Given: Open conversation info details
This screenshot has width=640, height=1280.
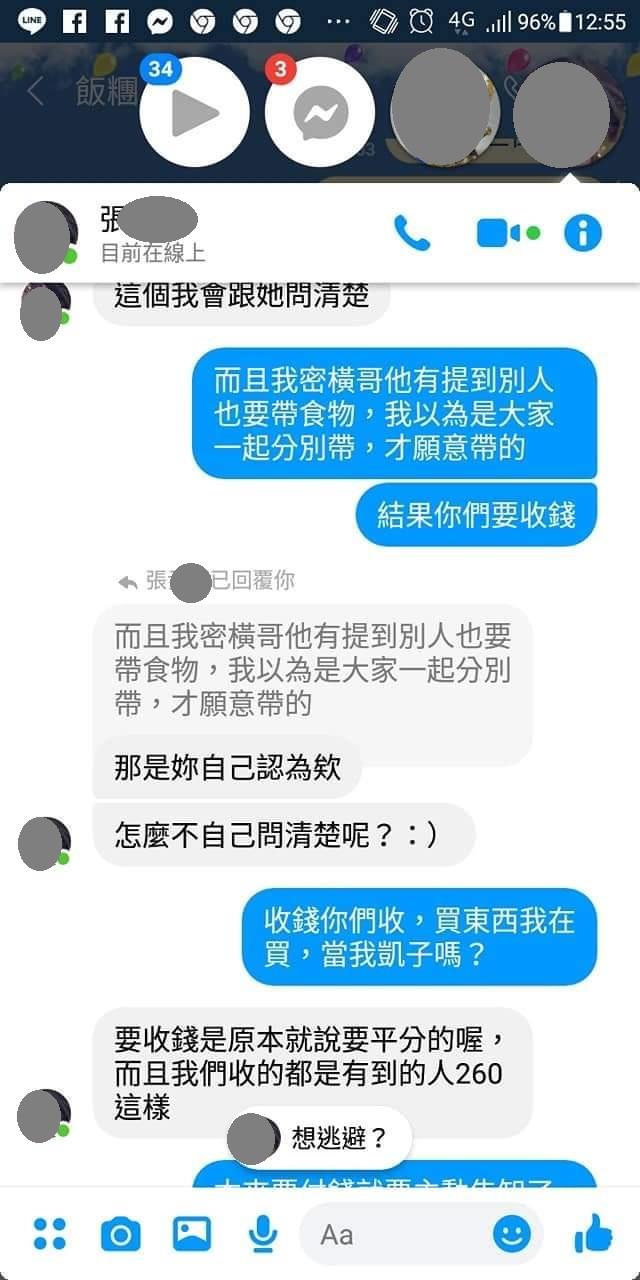Looking at the screenshot, I should (x=583, y=233).
